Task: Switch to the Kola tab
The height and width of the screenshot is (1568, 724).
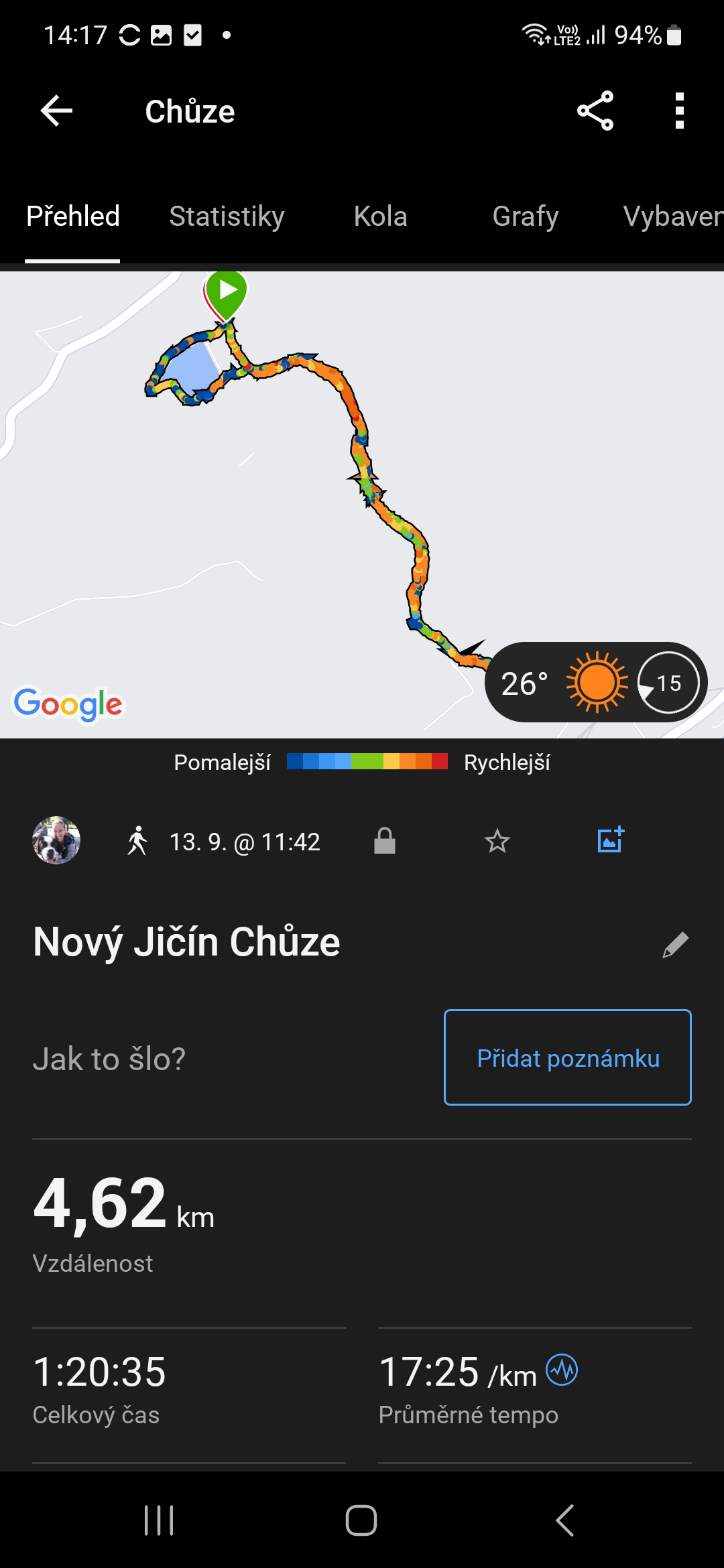Action: point(380,216)
